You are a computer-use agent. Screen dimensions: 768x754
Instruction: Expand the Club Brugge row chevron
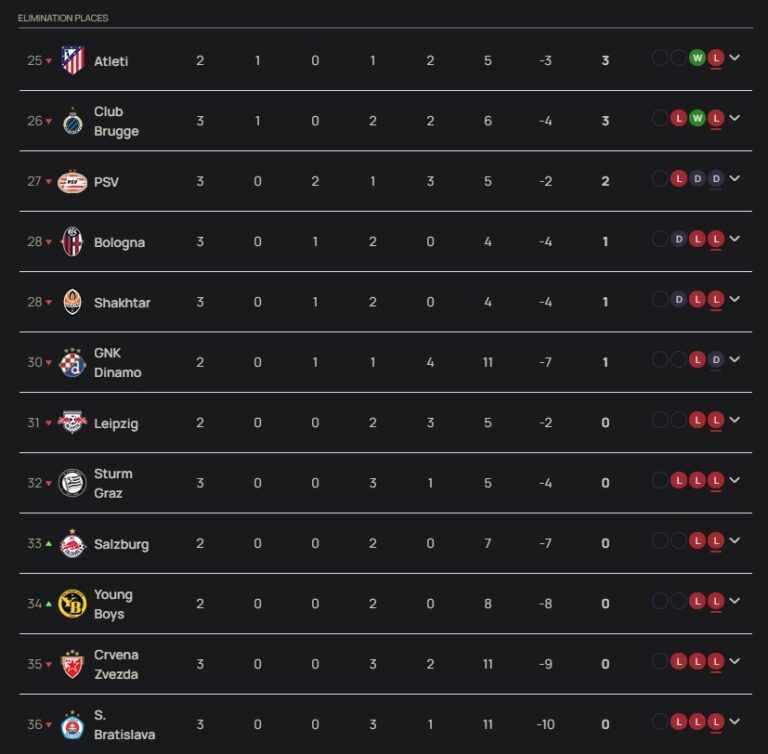735,118
